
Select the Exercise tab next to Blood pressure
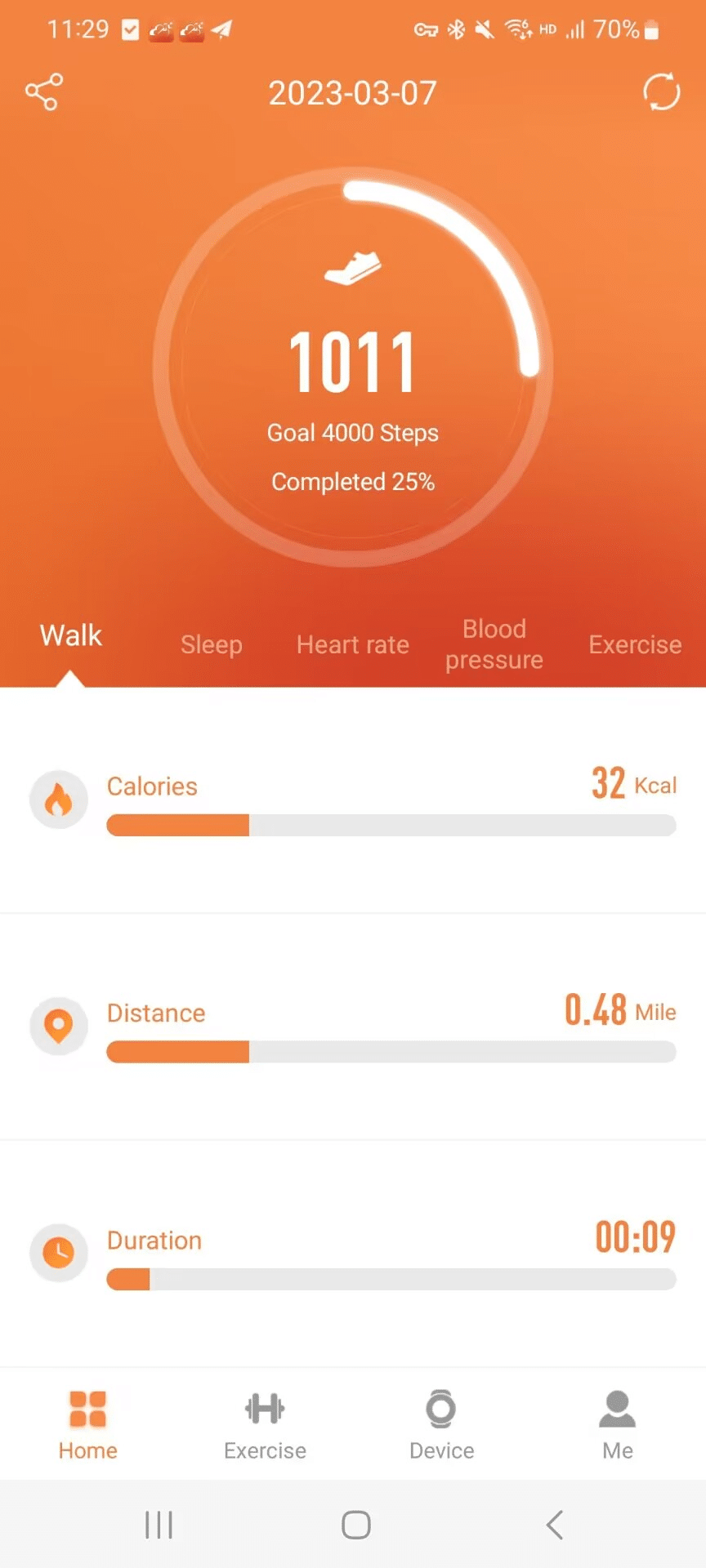[635, 644]
